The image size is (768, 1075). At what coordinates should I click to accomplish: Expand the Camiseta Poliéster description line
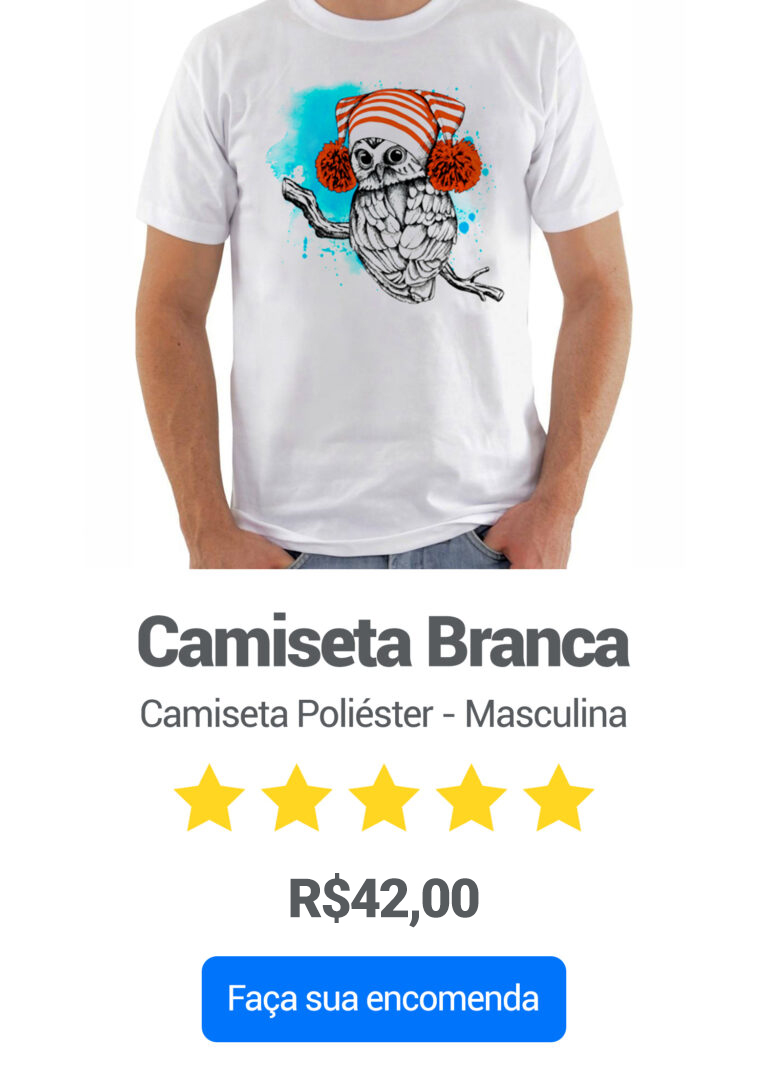pyautogui.click(x=384, y=713)
